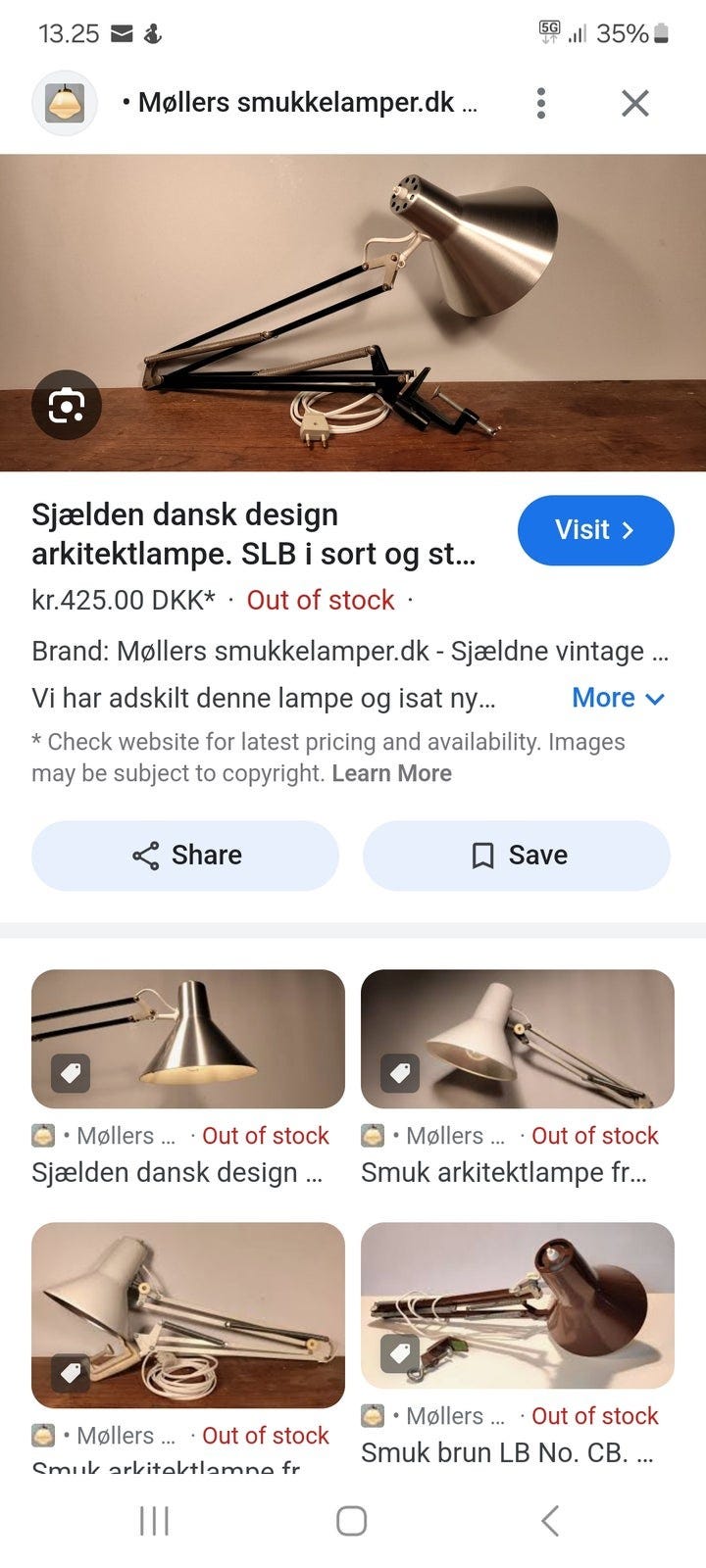Click the chevron next to Visit
The width and height of the screenshot is (706, 1568).
click(x=629, y=529)
